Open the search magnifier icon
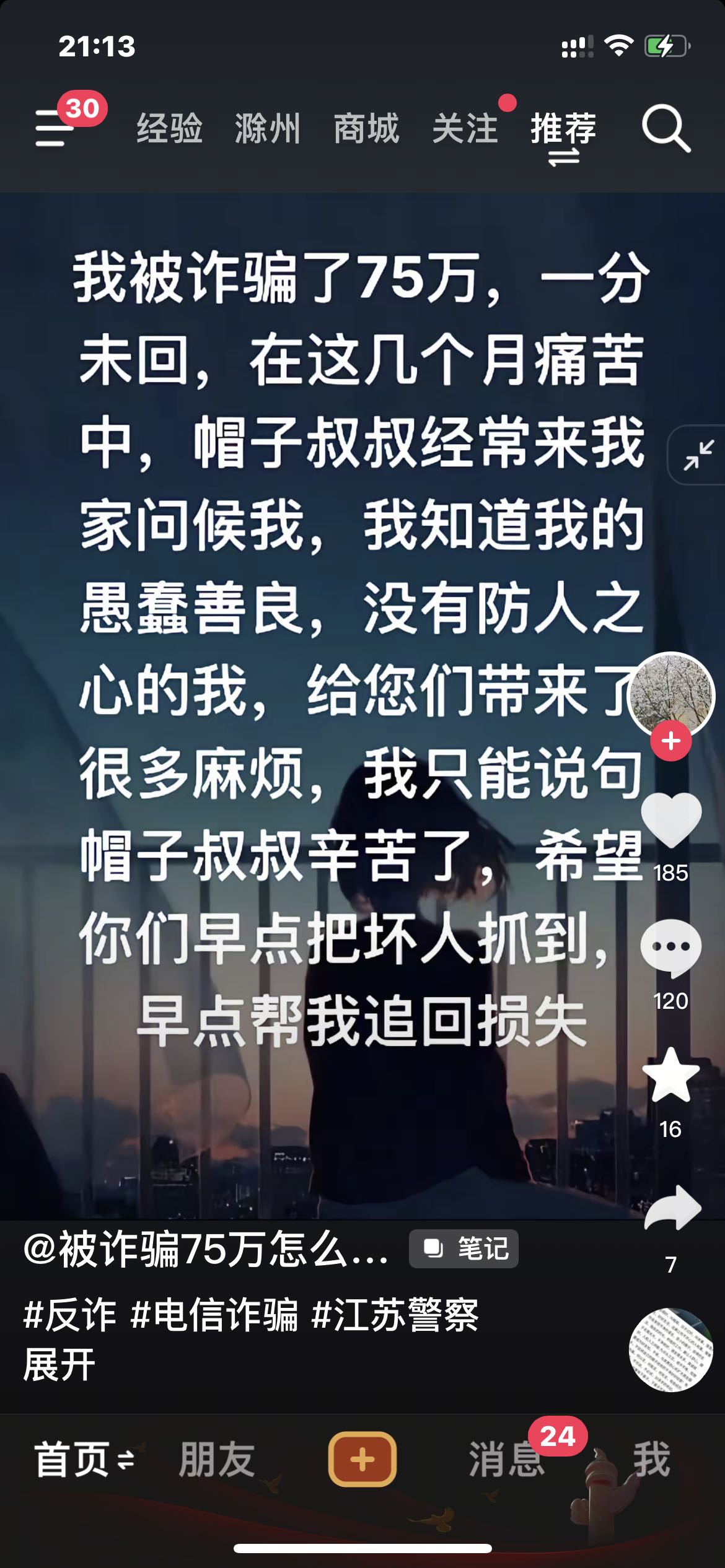The height and width of the screenshot is (1568, 725). pos(666,128)
